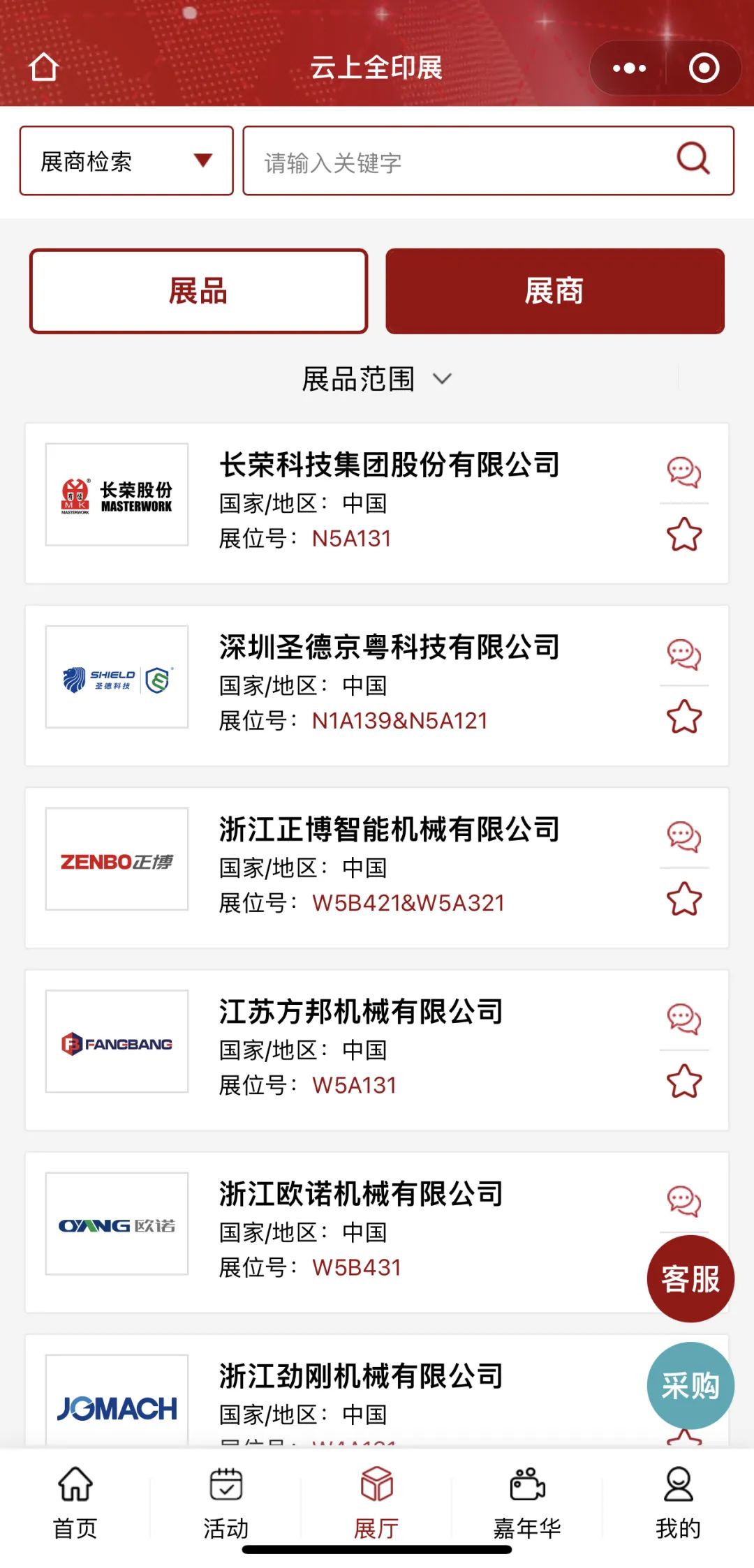
Task: Open the 展商检索 dropdown
Action: point(126,161)
